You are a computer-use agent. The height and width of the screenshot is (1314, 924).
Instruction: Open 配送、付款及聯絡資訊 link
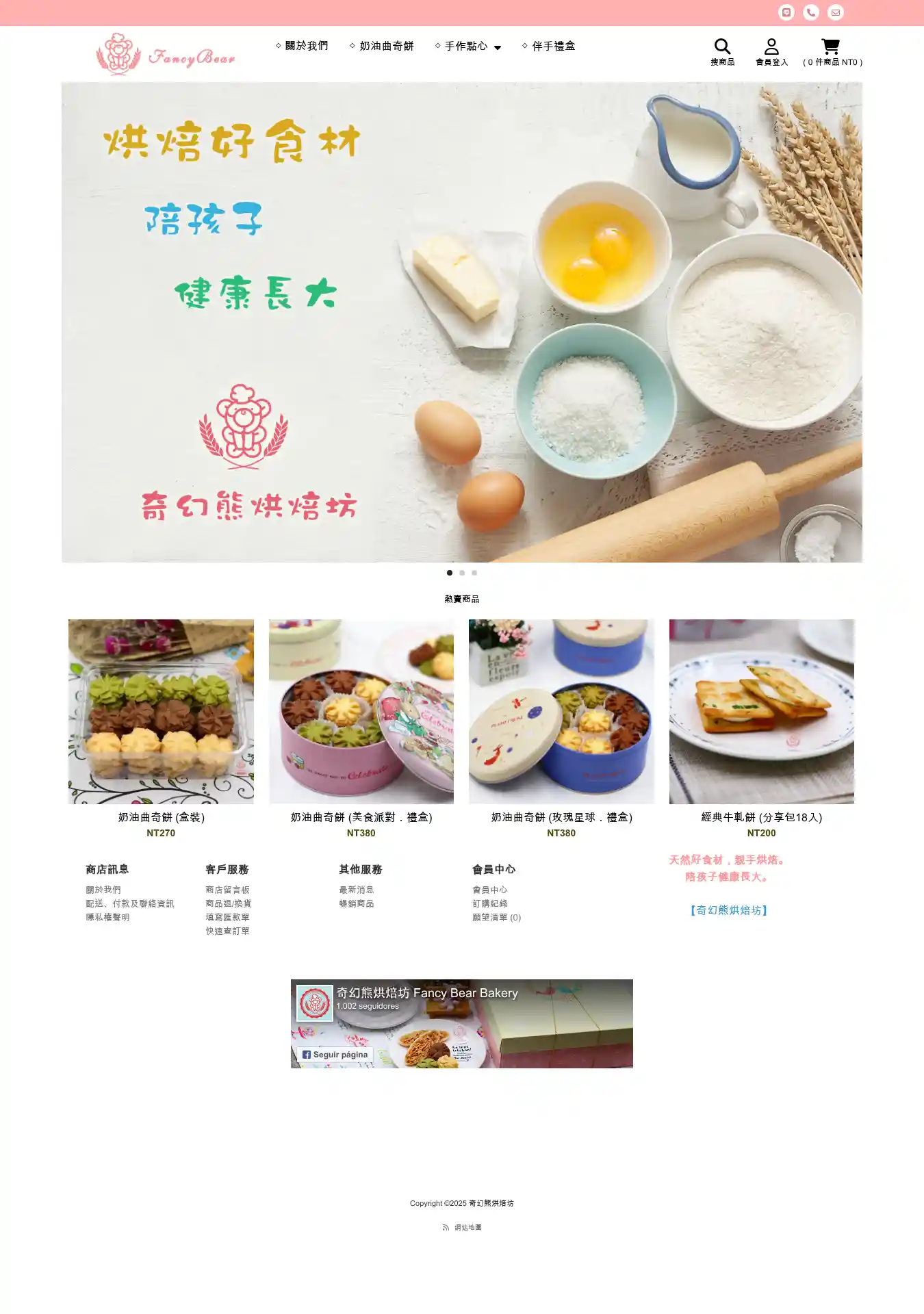(130, 903)
